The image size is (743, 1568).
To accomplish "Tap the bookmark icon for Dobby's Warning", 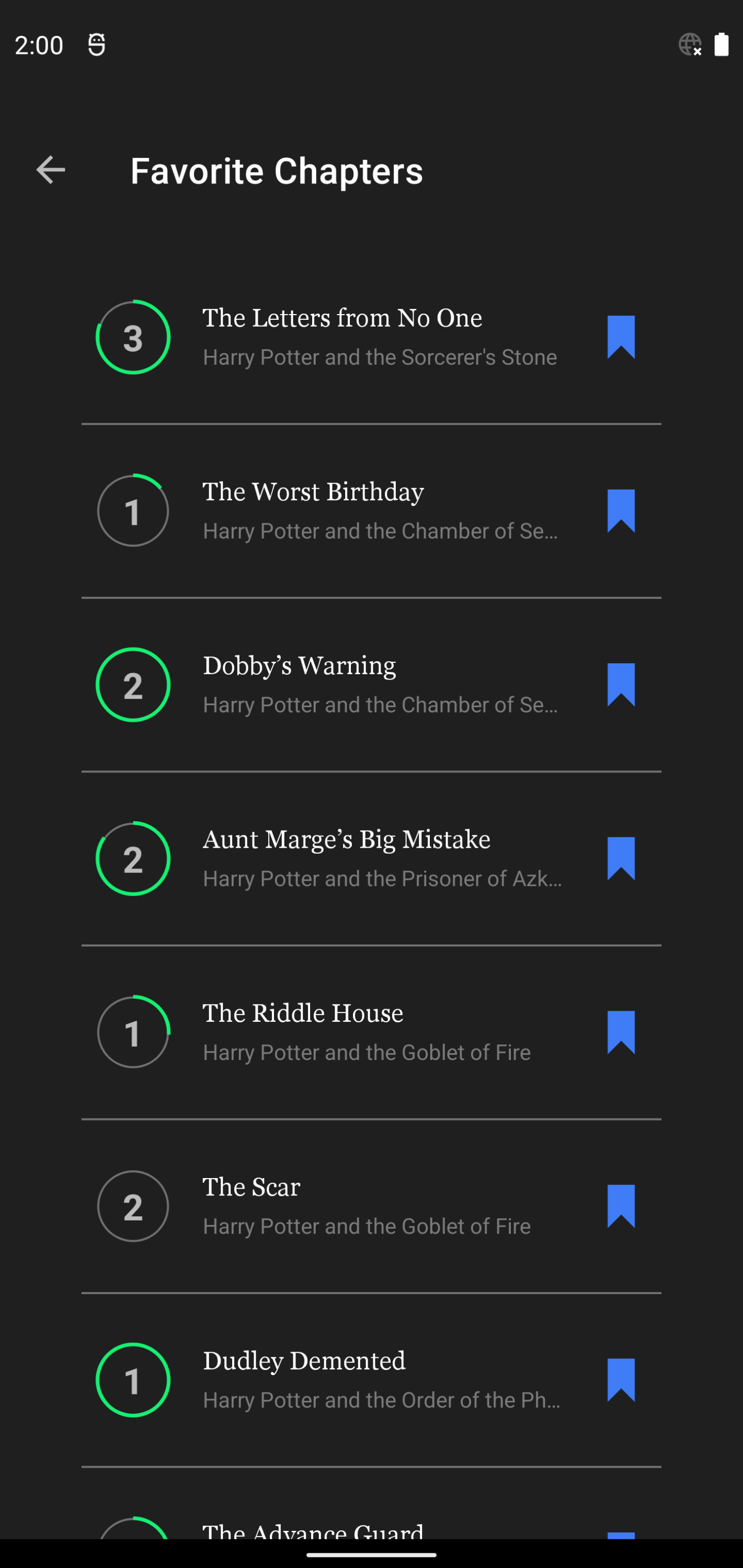I will coord(621,685).
